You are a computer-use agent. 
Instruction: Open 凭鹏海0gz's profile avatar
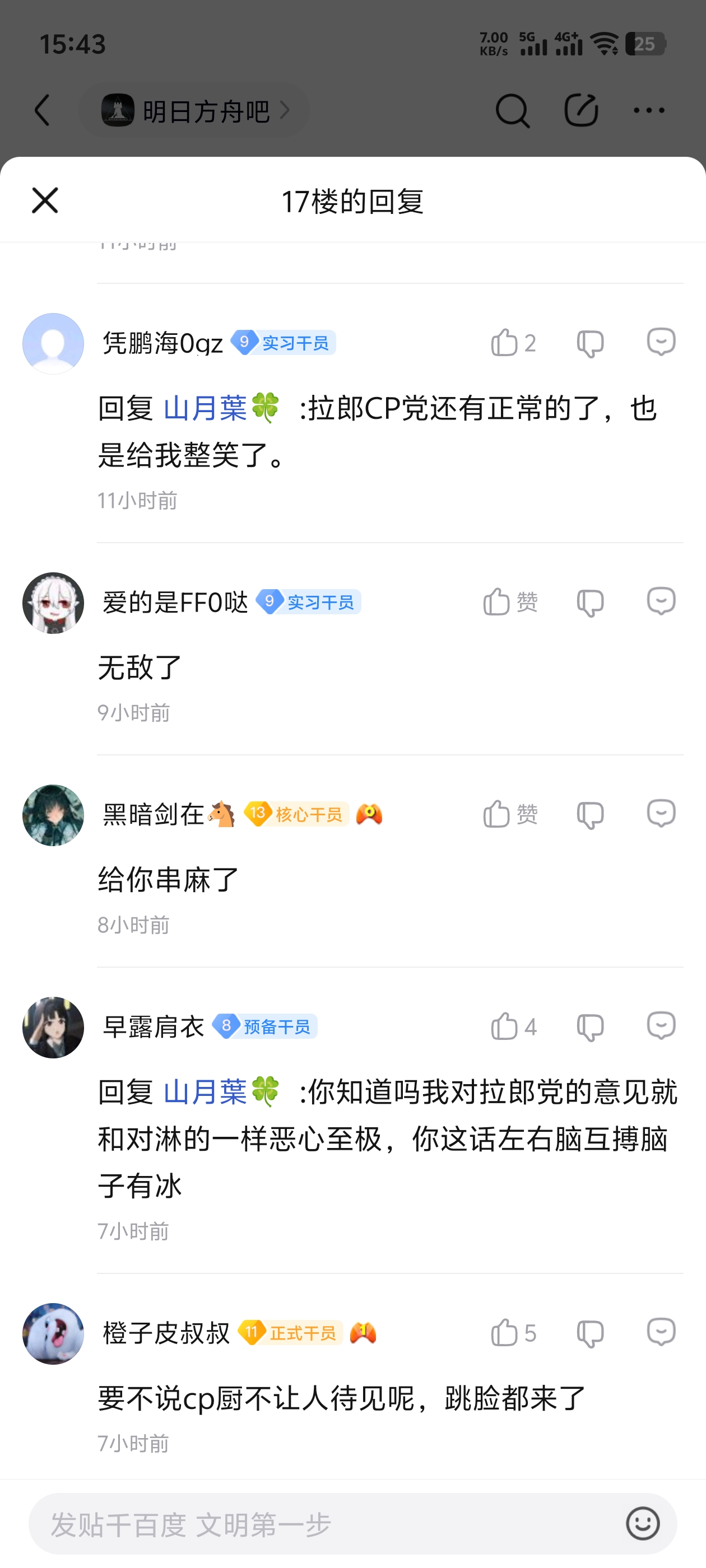pos(53,344)
